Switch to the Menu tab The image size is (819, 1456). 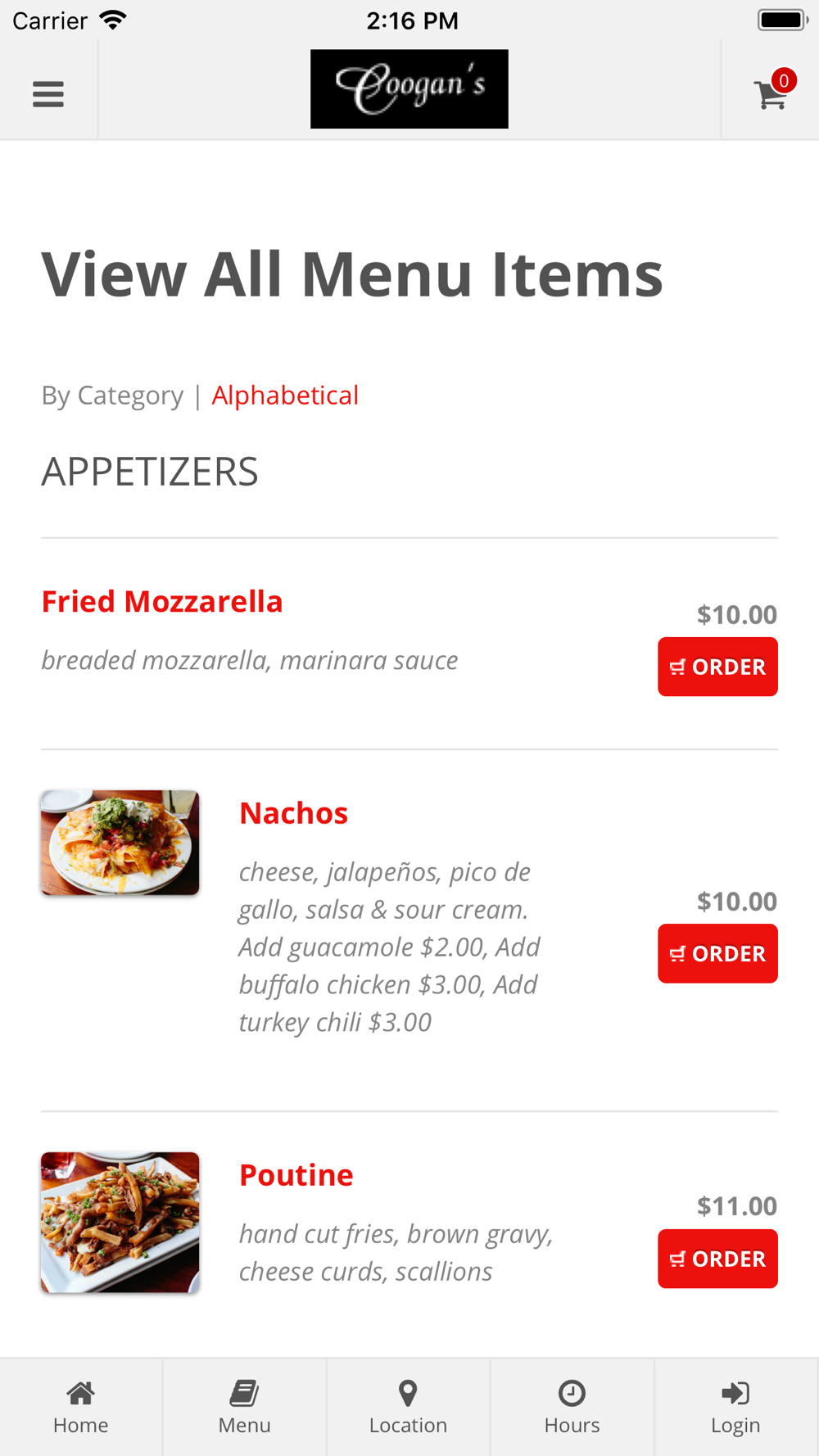pos(245,1408)
